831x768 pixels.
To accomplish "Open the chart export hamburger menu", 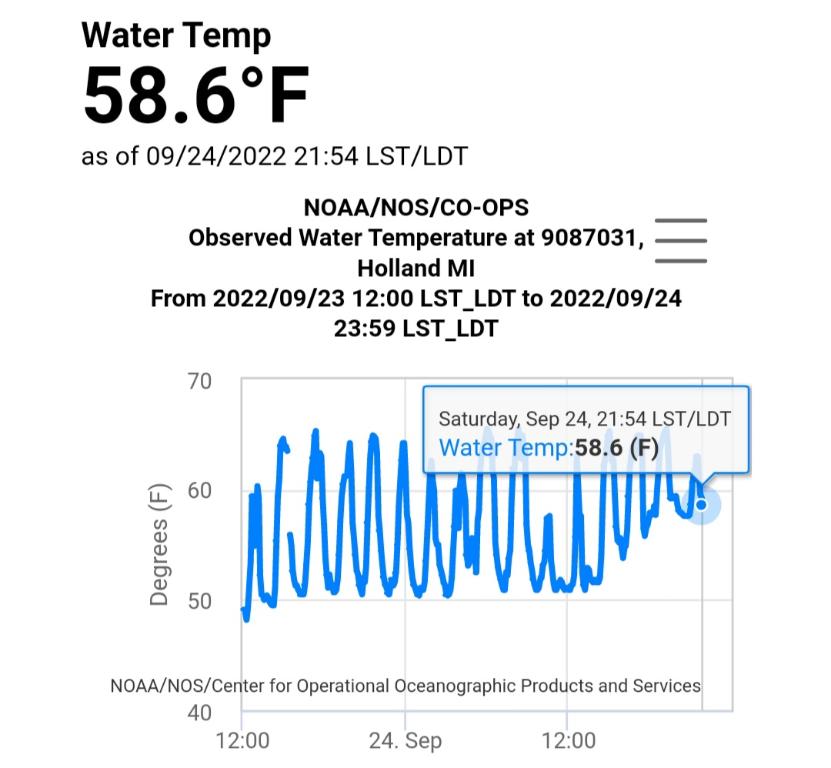I will pyautogui.click(x=680, y=241).
